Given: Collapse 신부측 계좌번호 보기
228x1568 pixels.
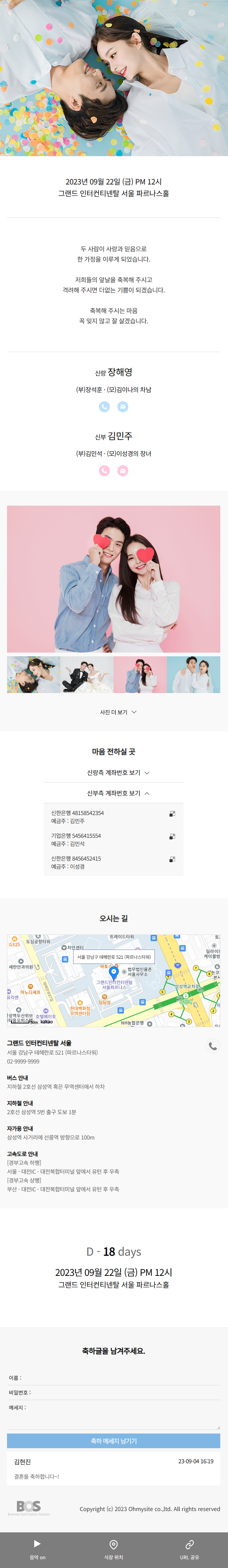Looking at the screenshot, I should pyautogui.click(x=118, y=793).
